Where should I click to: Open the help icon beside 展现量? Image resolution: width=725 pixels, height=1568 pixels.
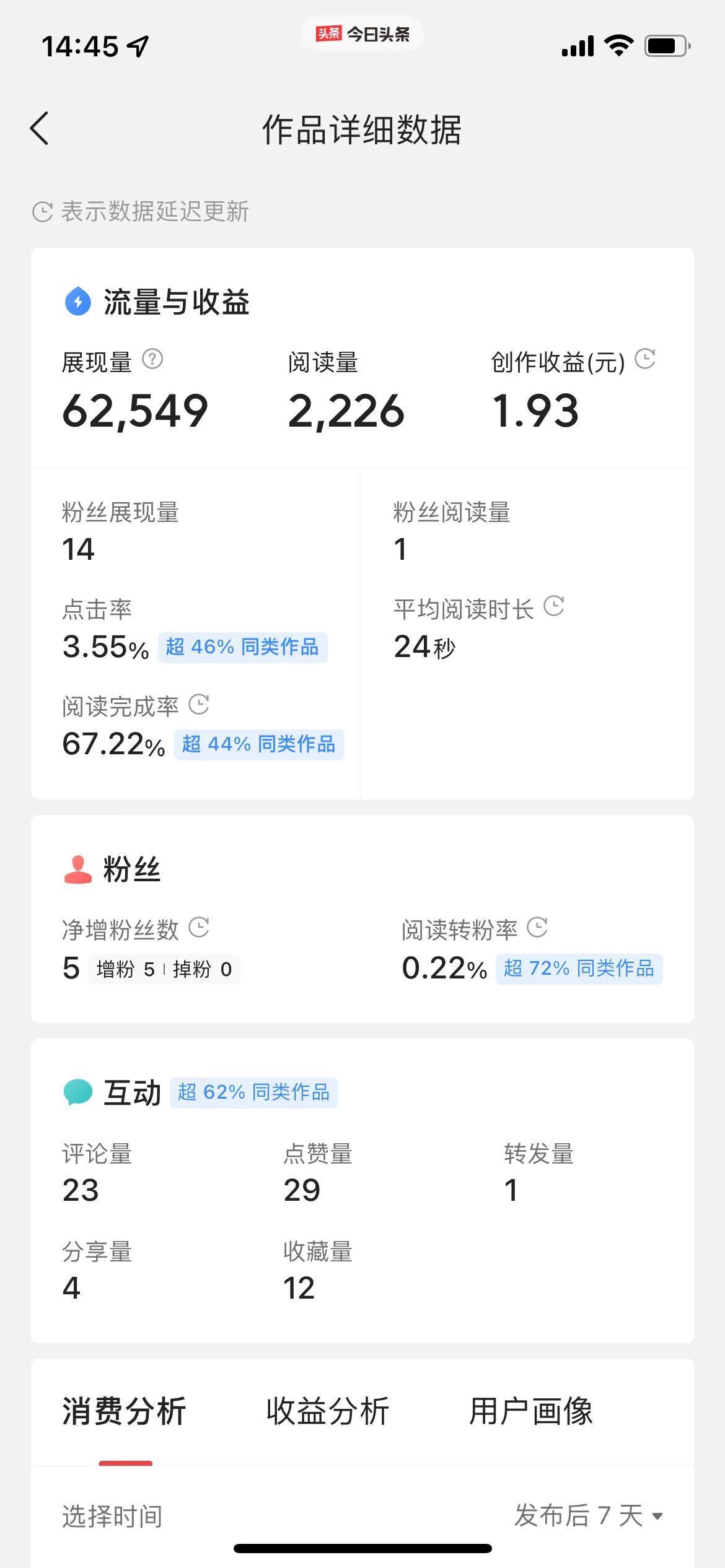[x=152, y=359]
